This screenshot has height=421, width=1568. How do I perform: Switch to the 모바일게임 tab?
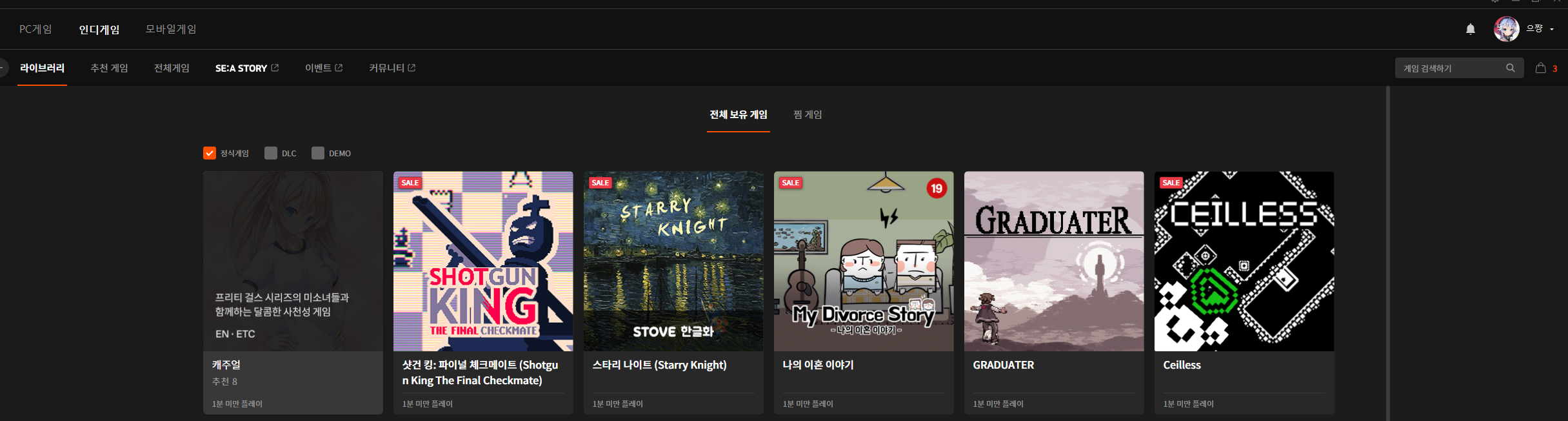[x=171, y=29]
